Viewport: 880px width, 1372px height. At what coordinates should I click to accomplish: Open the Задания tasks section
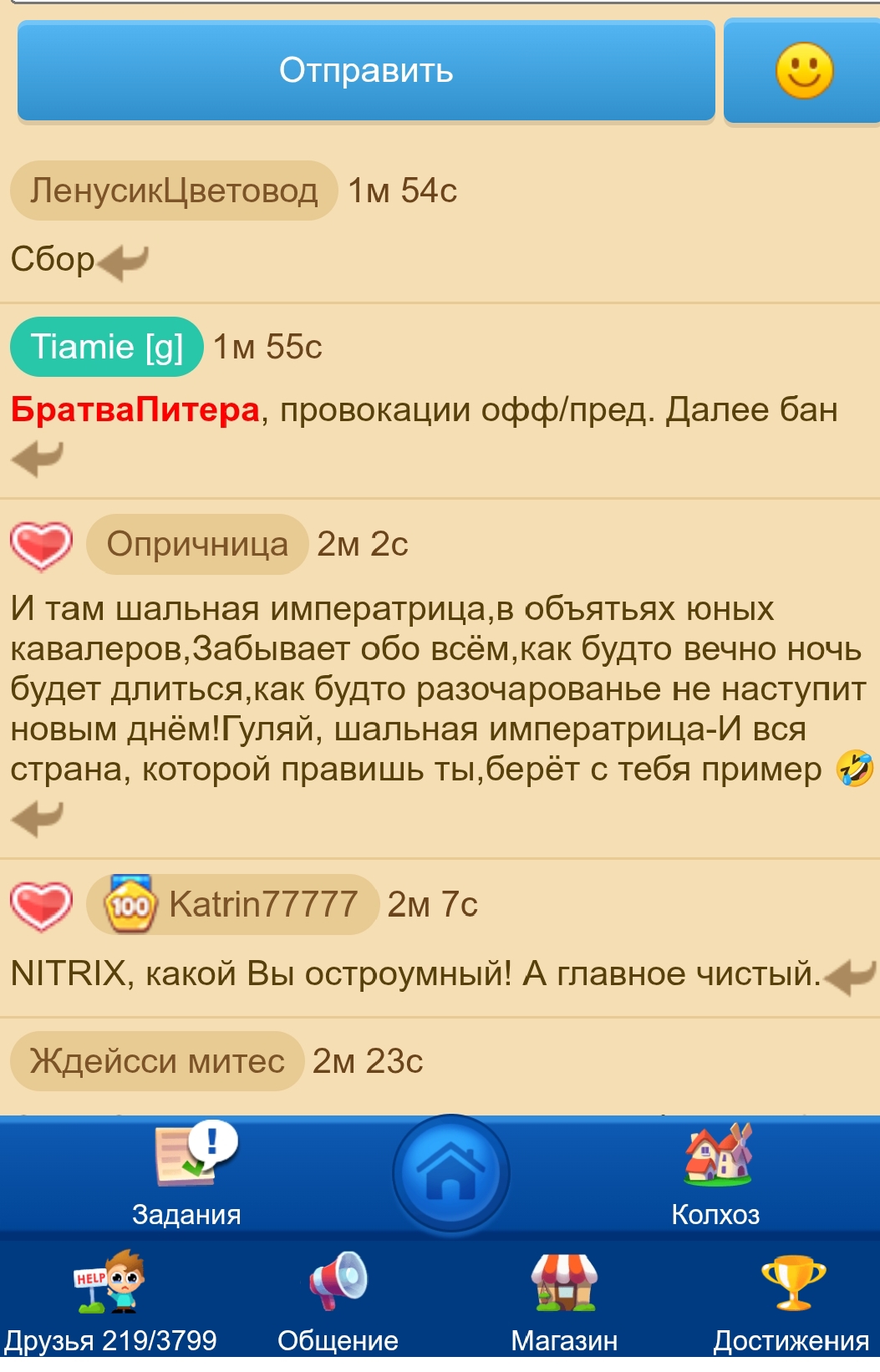tap(187, 1174)
